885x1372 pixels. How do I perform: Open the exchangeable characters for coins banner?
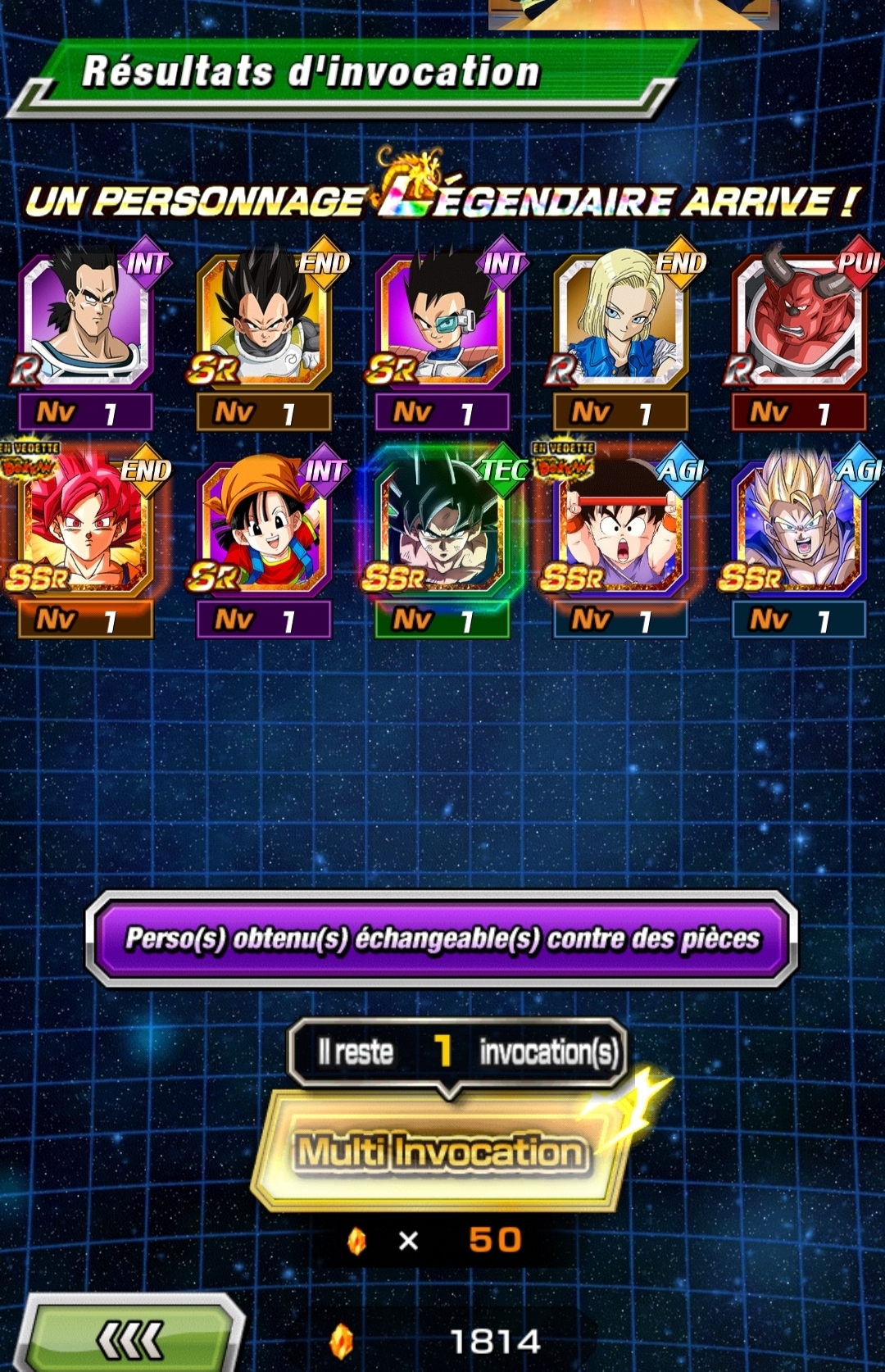pyautogui.click(x=442, y=938)
